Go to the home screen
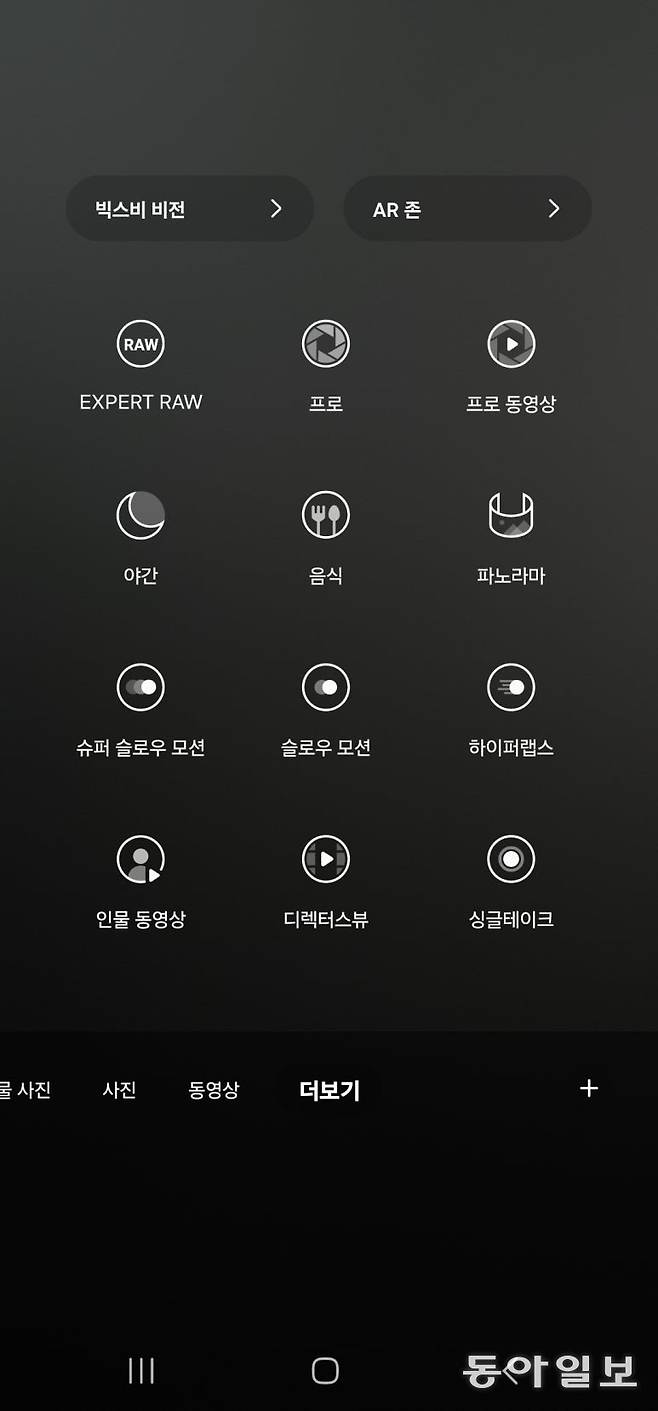 tap(325, 1371)
